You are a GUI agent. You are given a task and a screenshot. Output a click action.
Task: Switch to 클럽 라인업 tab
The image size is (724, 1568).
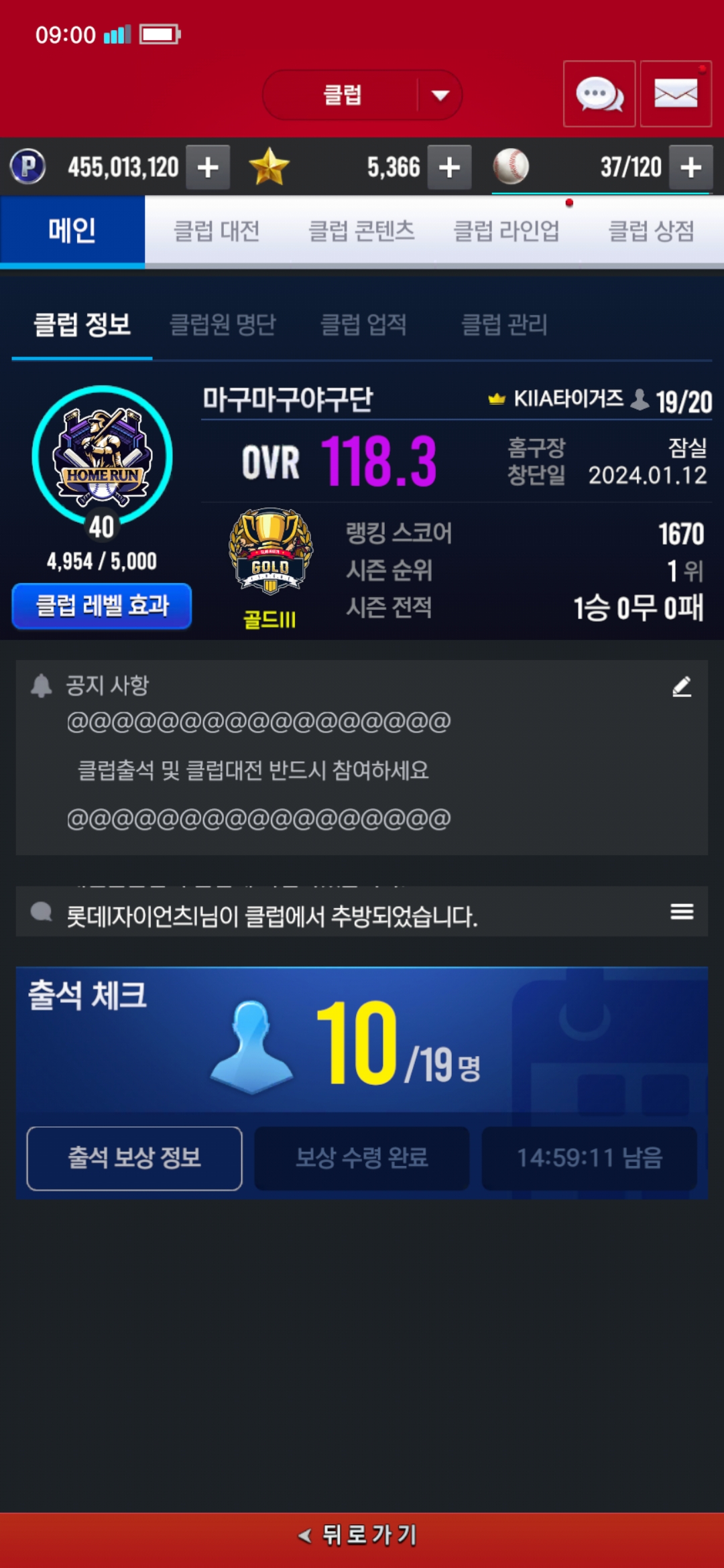(x=506, y=231)
